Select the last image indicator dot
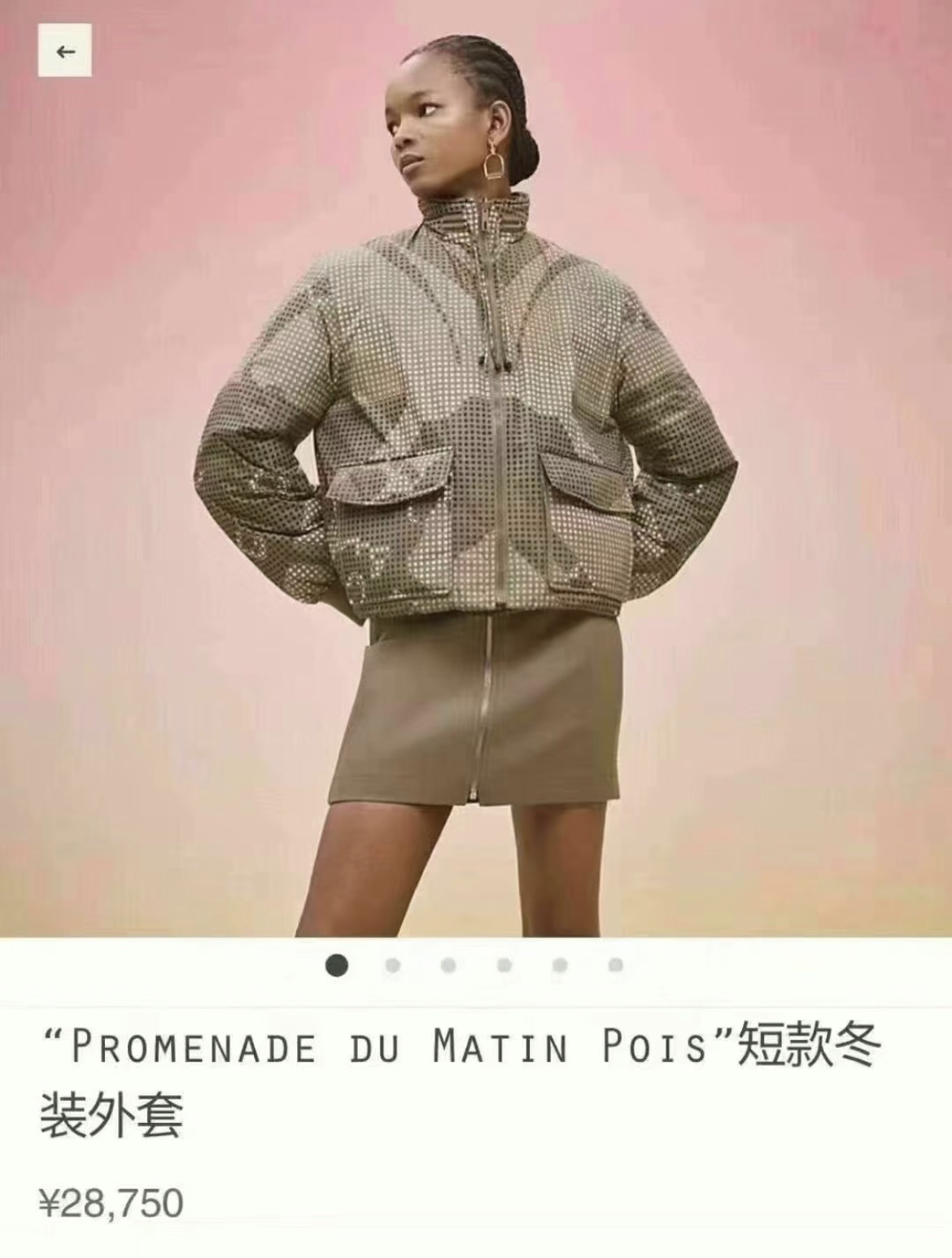This screenshot has width=952, height=1258. click(x=616, y=966)
